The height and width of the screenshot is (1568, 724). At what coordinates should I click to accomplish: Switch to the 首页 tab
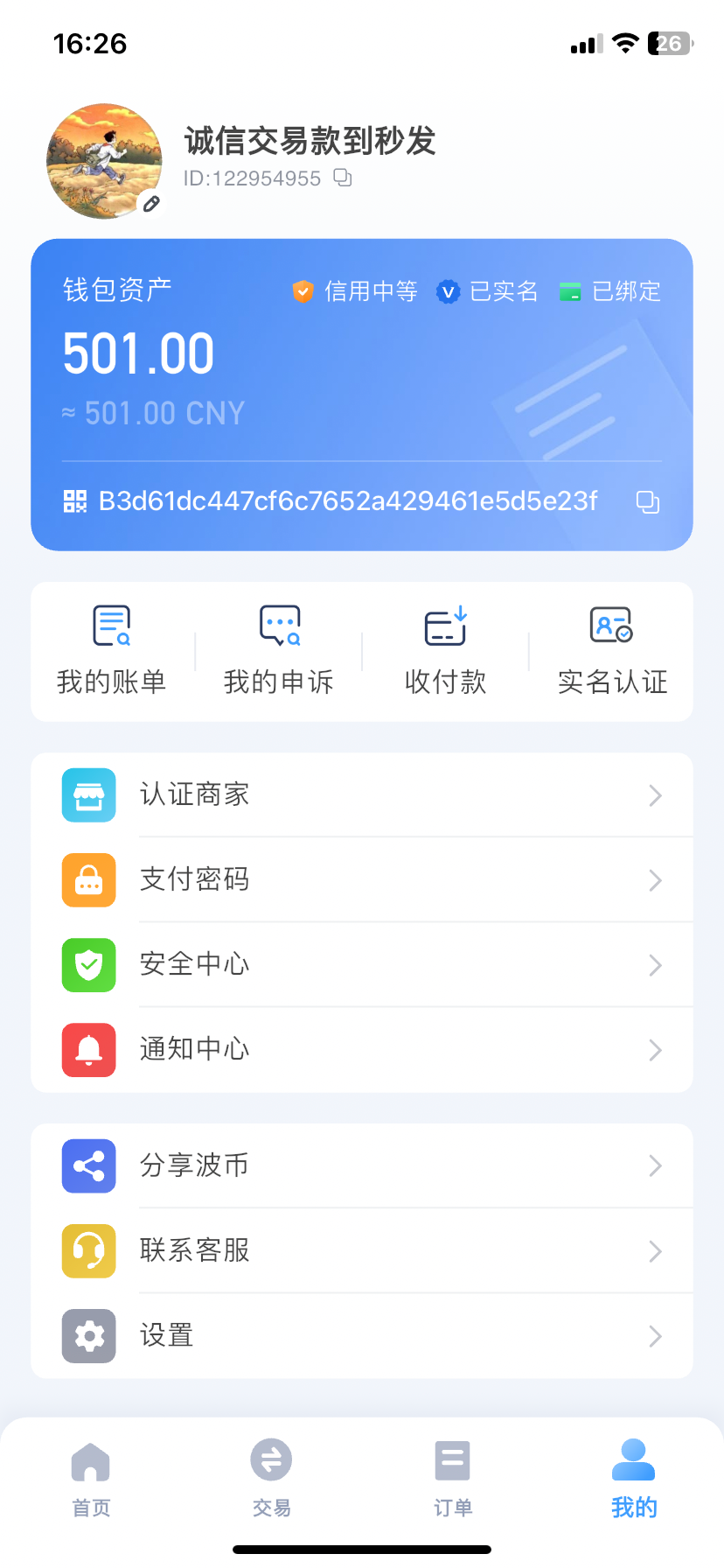point(91,1479)
